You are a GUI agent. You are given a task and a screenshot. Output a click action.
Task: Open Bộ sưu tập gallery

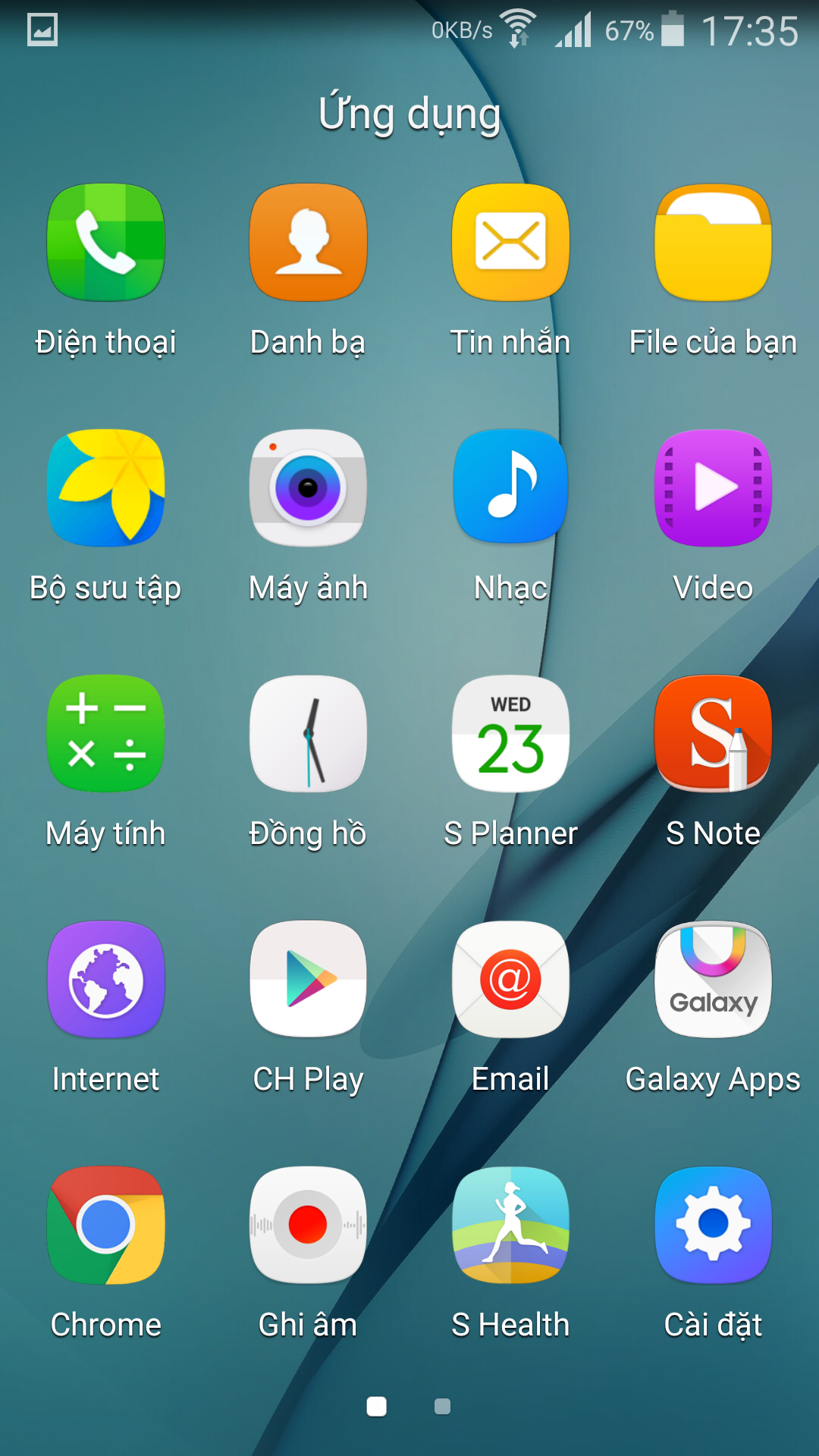point(105,488)
